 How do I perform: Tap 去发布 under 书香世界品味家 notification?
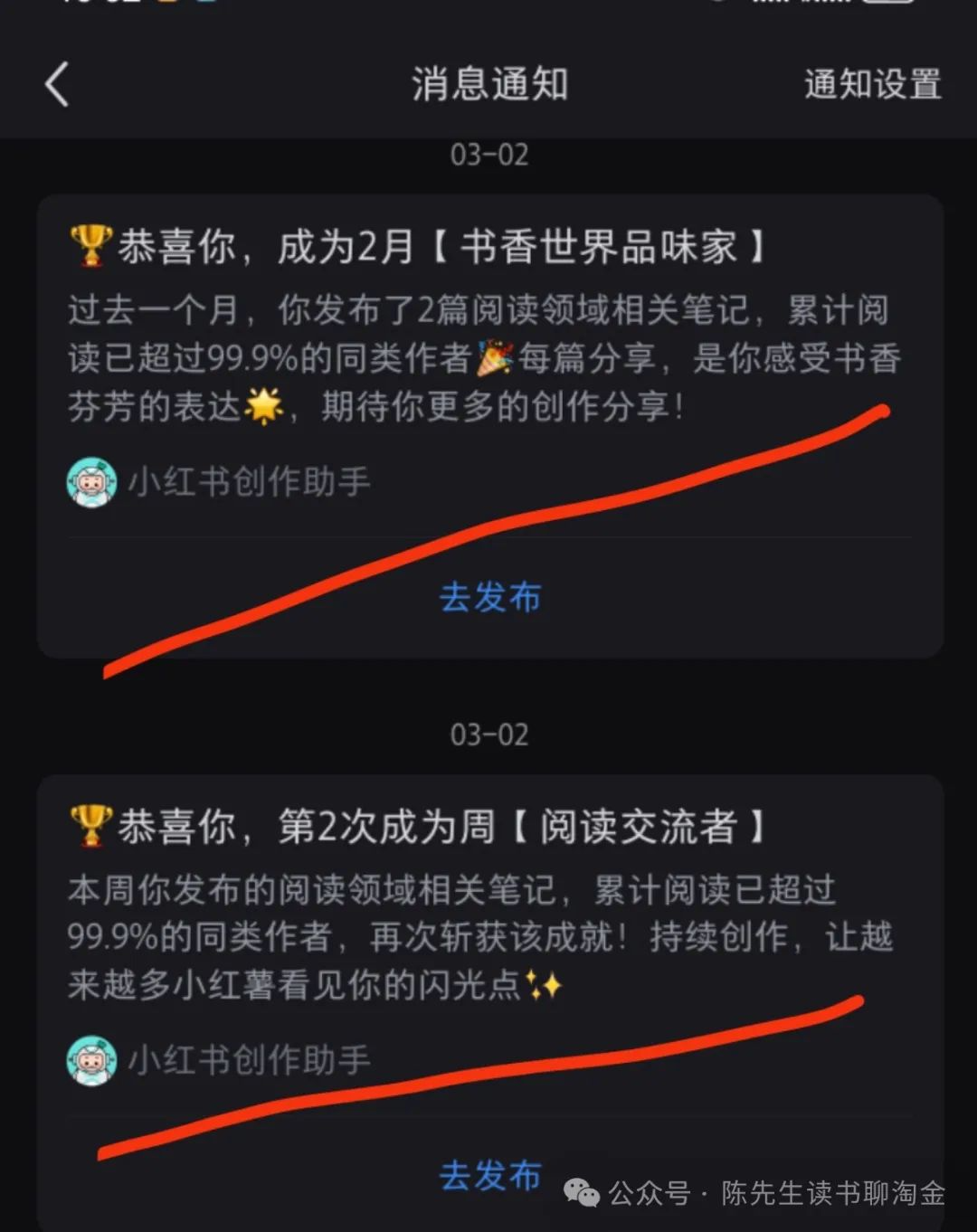click(489, 597)
